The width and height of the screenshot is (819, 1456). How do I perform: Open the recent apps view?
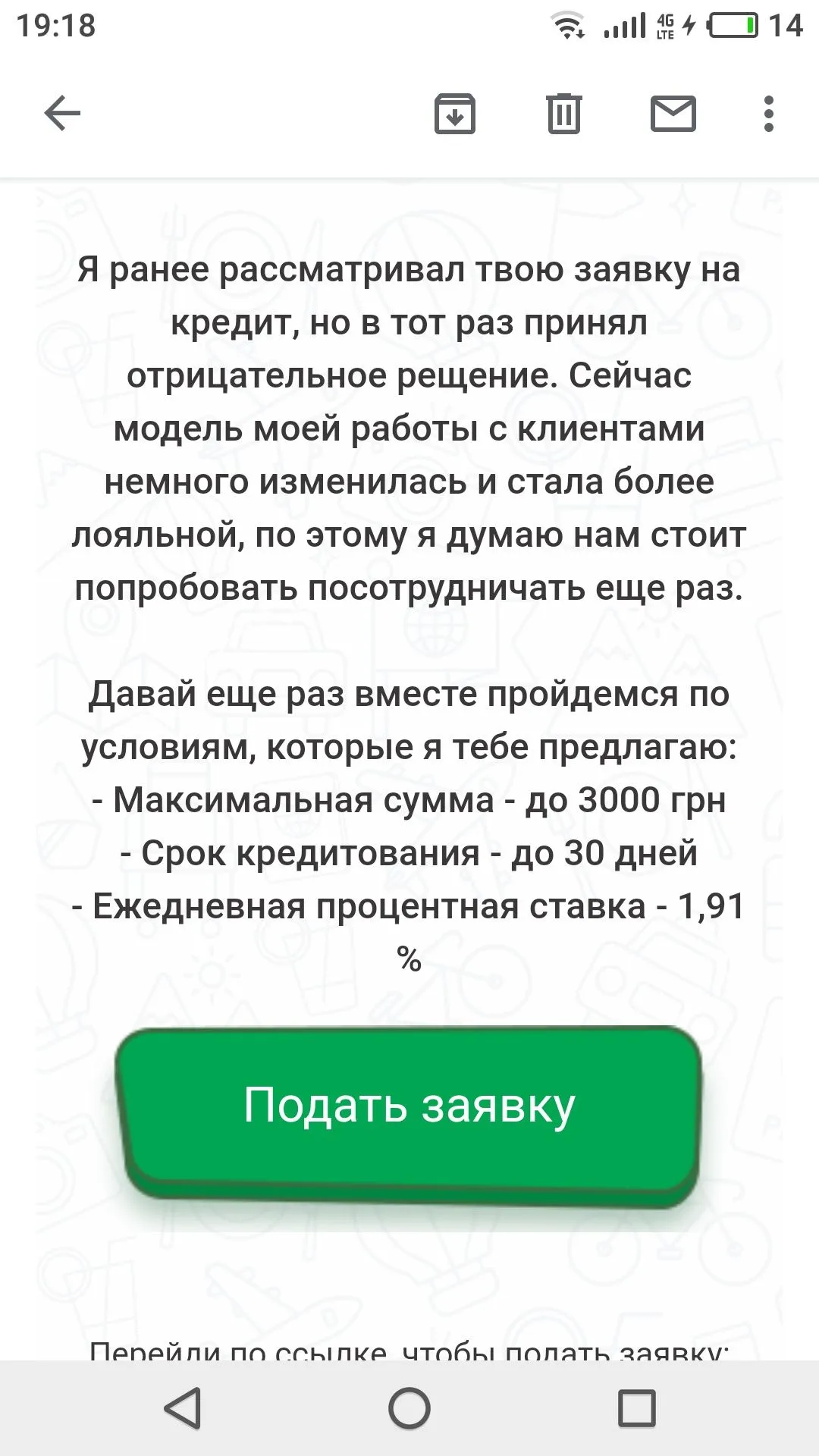point(636,1408)
